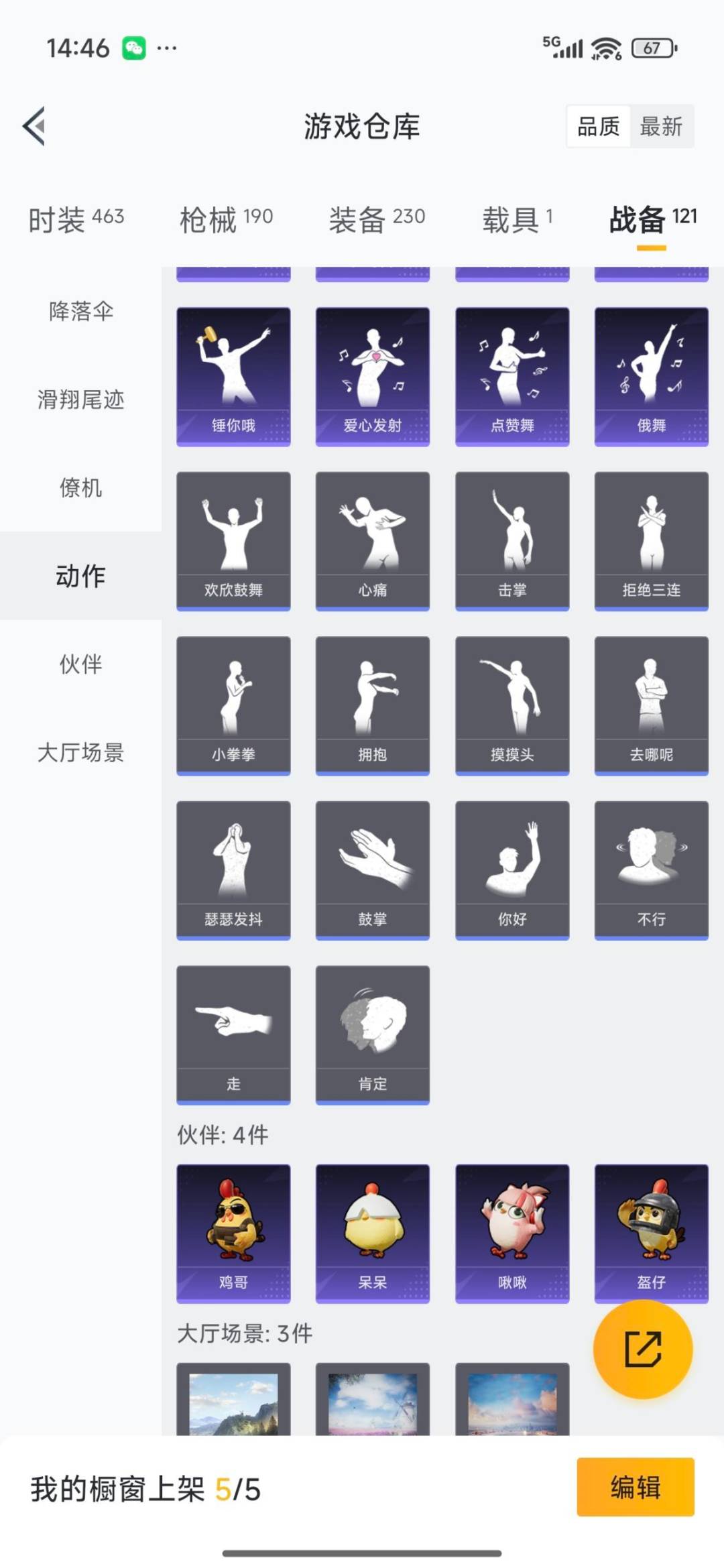Switch sorting to 最新
Image resolution: width=724 pixels, height=1568 pixels.
point(660,127)
